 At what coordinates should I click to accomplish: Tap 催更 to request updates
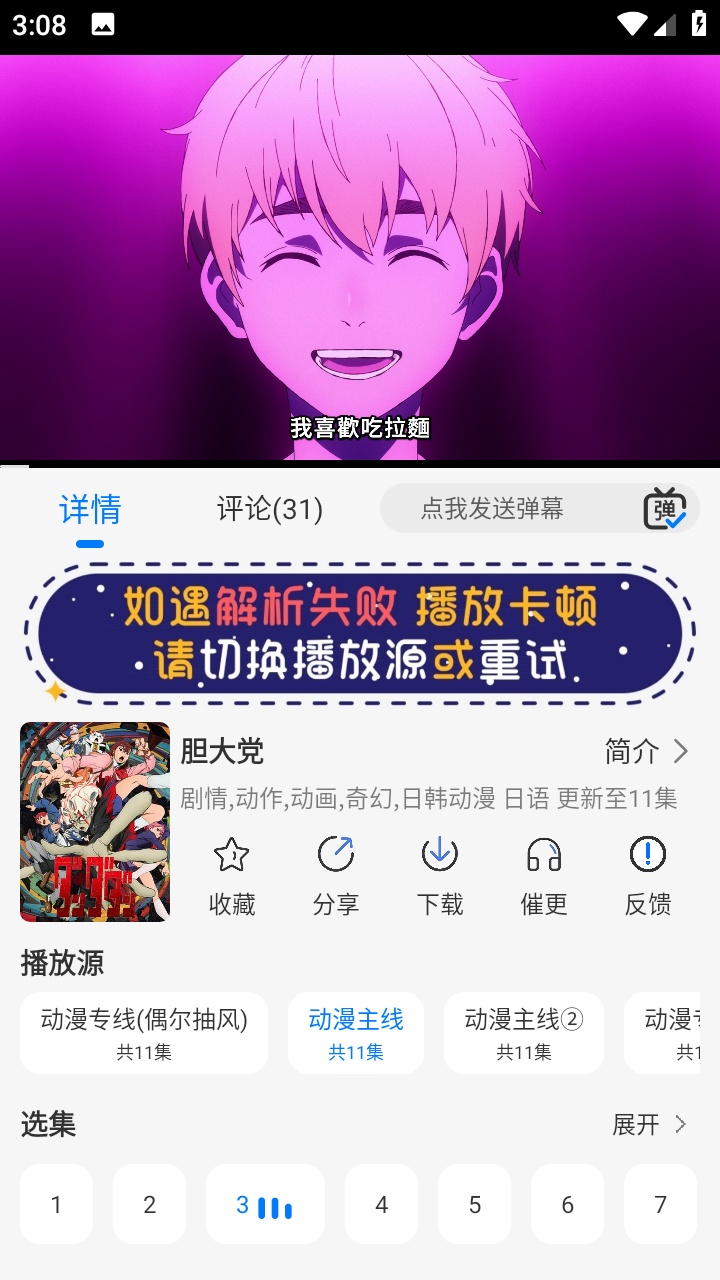[x=544, y=876]
